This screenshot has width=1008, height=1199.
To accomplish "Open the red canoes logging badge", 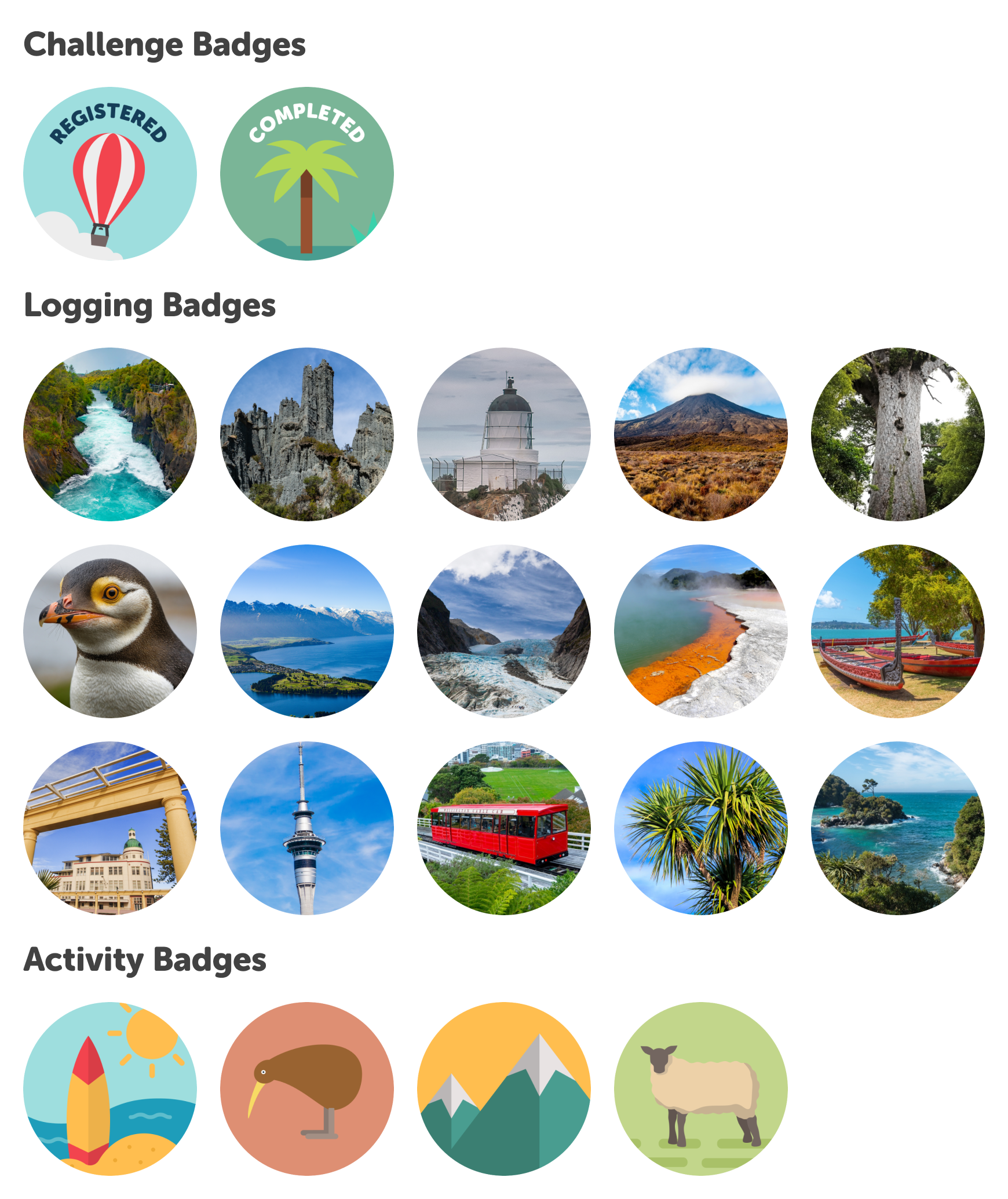I will pyautogui.click(x=898, y=631).
